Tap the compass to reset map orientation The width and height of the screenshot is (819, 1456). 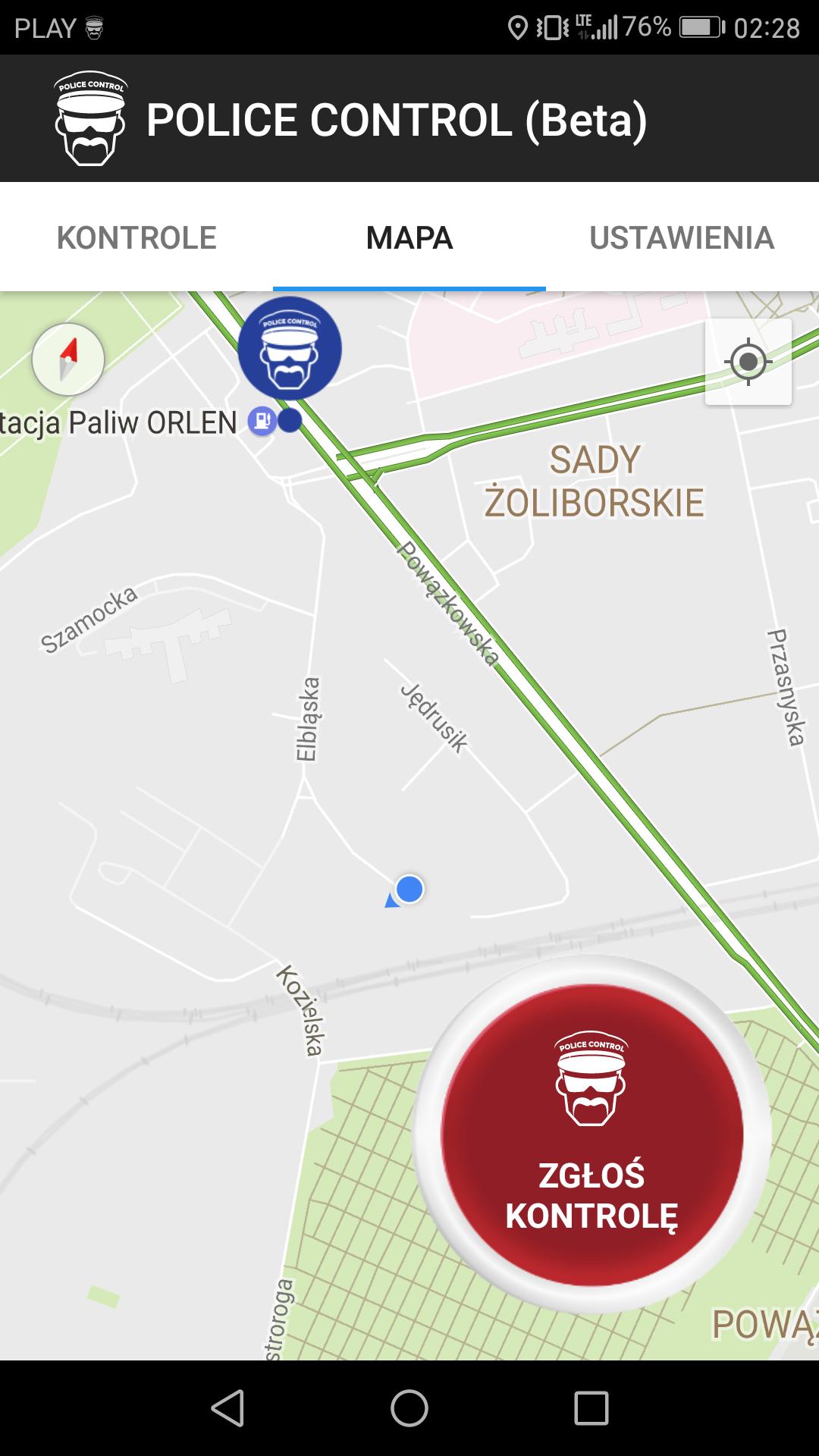tap(68, 359)
